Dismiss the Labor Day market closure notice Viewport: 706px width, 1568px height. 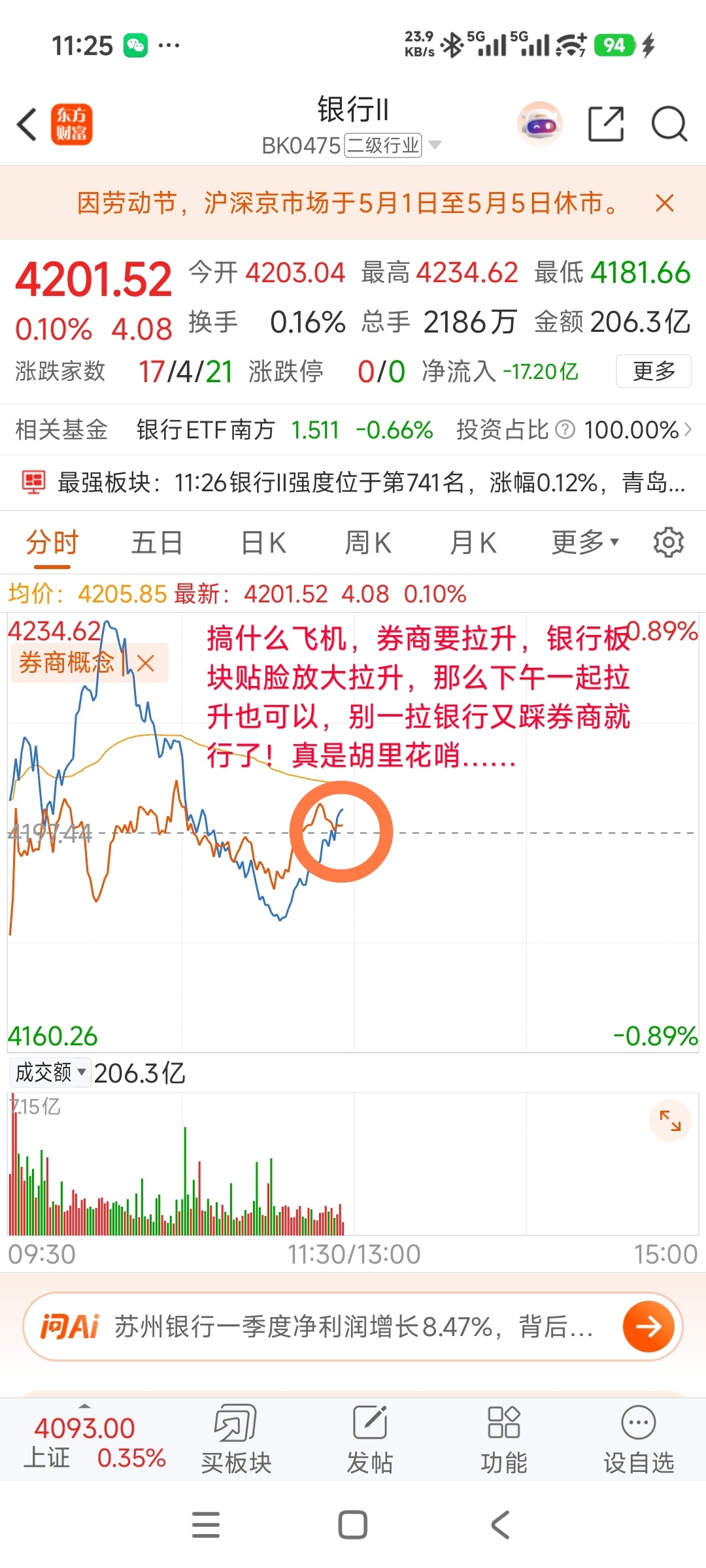pos(664,203)
